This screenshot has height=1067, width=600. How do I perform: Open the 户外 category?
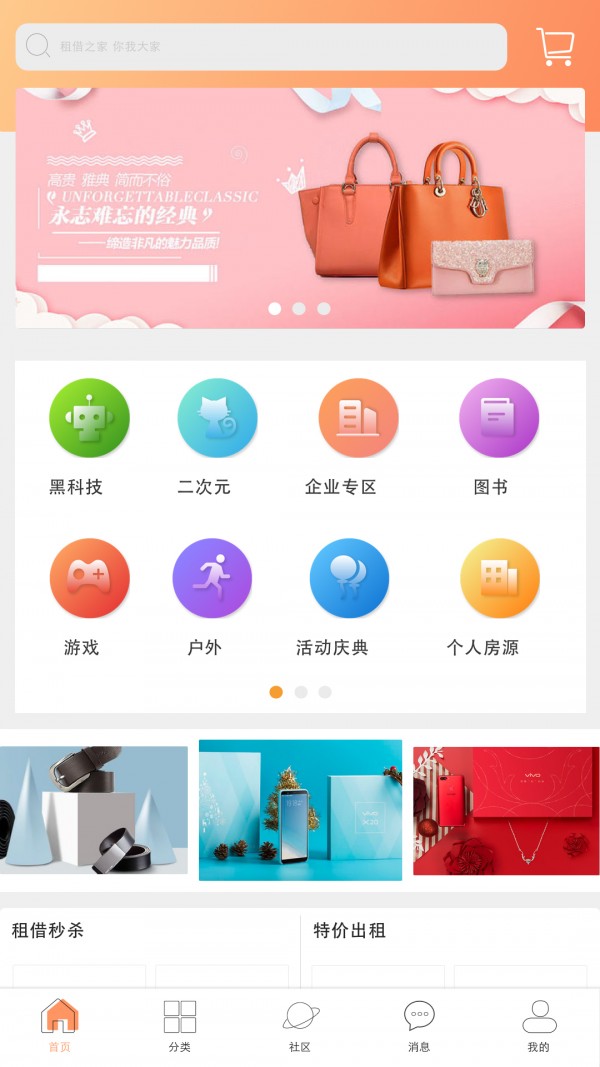pos(212,578)
